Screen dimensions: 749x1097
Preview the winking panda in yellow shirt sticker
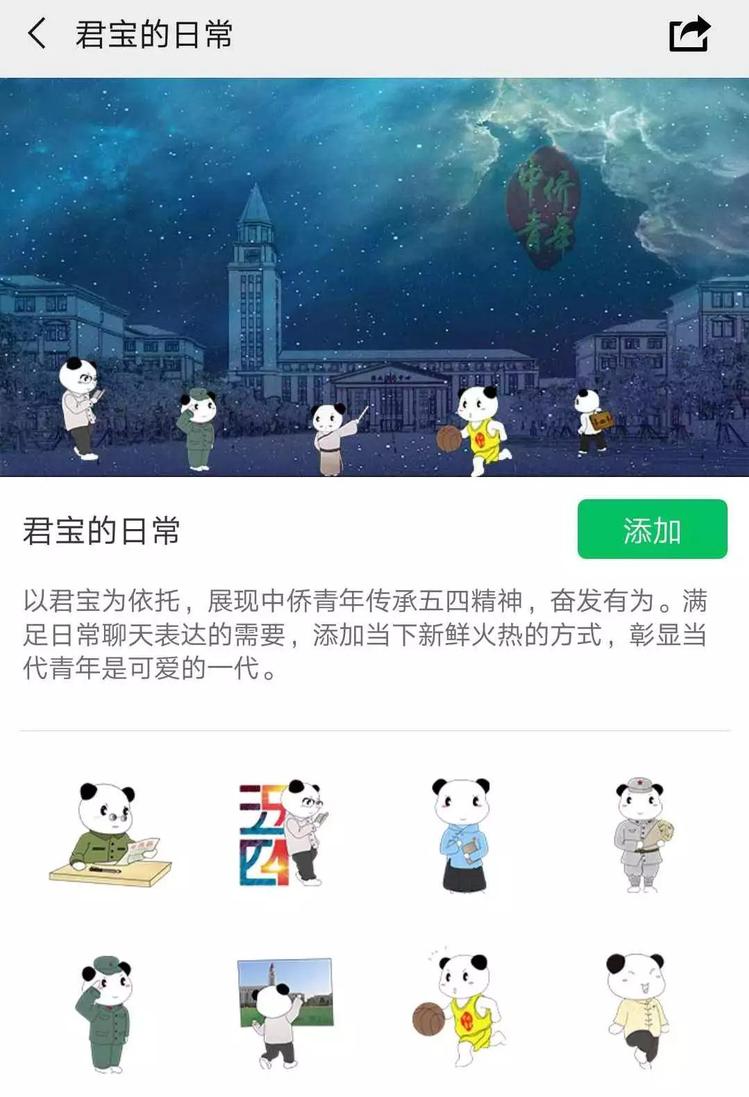point(638,1008)
